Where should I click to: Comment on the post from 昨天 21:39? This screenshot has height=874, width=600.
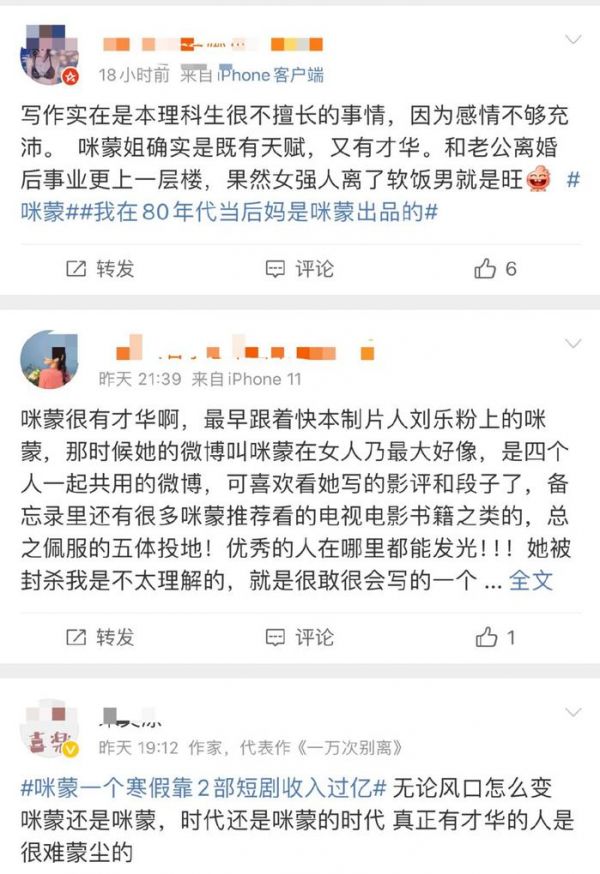click(299, 636)
